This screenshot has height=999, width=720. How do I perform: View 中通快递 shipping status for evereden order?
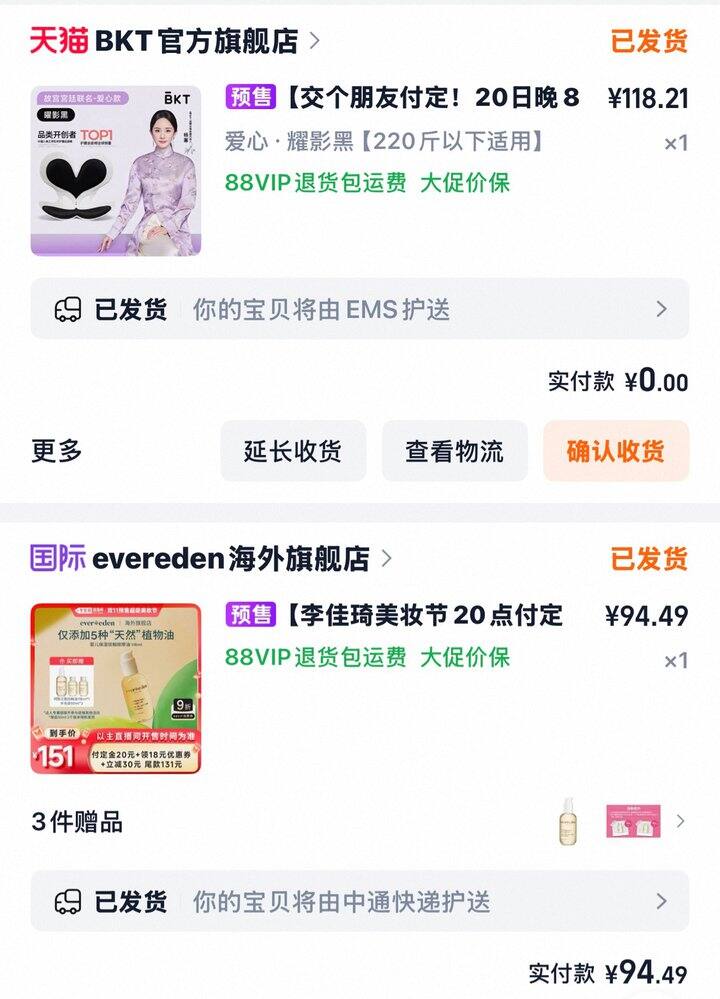pyautogui.click(x=360, y=902)
